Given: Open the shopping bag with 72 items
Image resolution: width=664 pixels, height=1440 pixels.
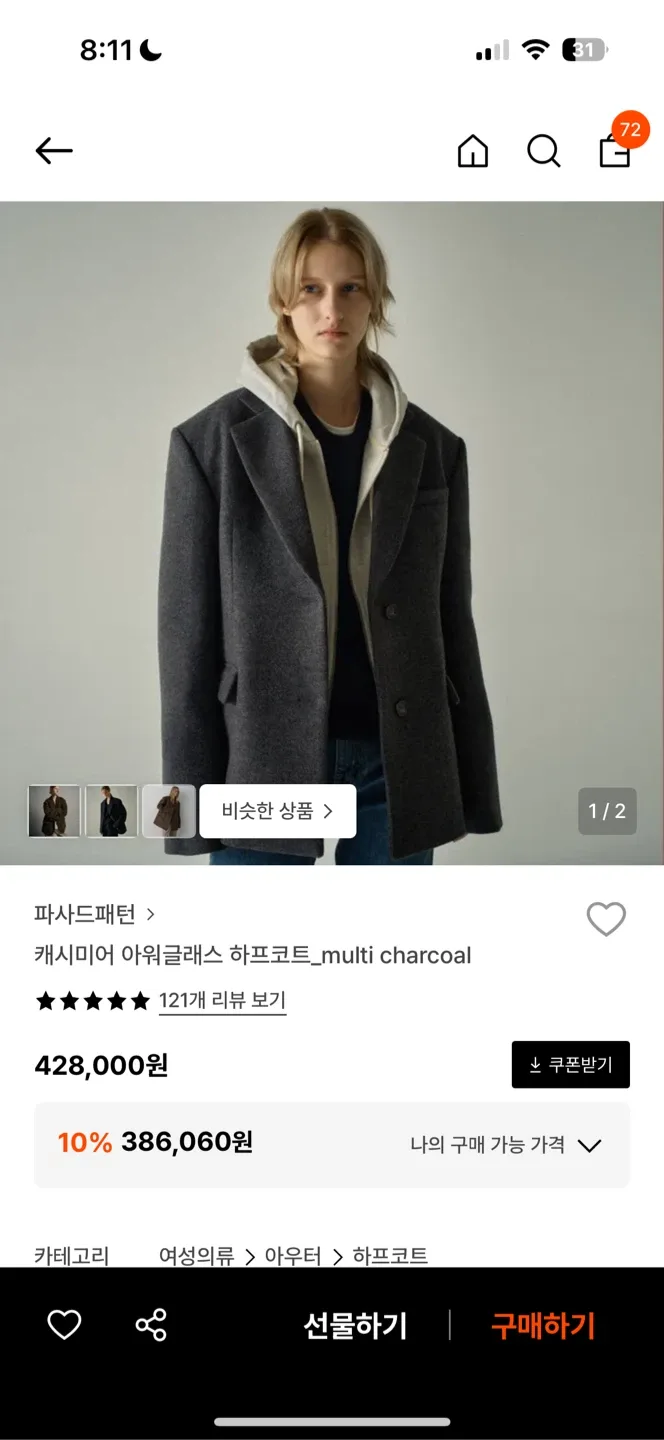Looking at the screenshot, I should pyautogui.click(x=614, y=150).
